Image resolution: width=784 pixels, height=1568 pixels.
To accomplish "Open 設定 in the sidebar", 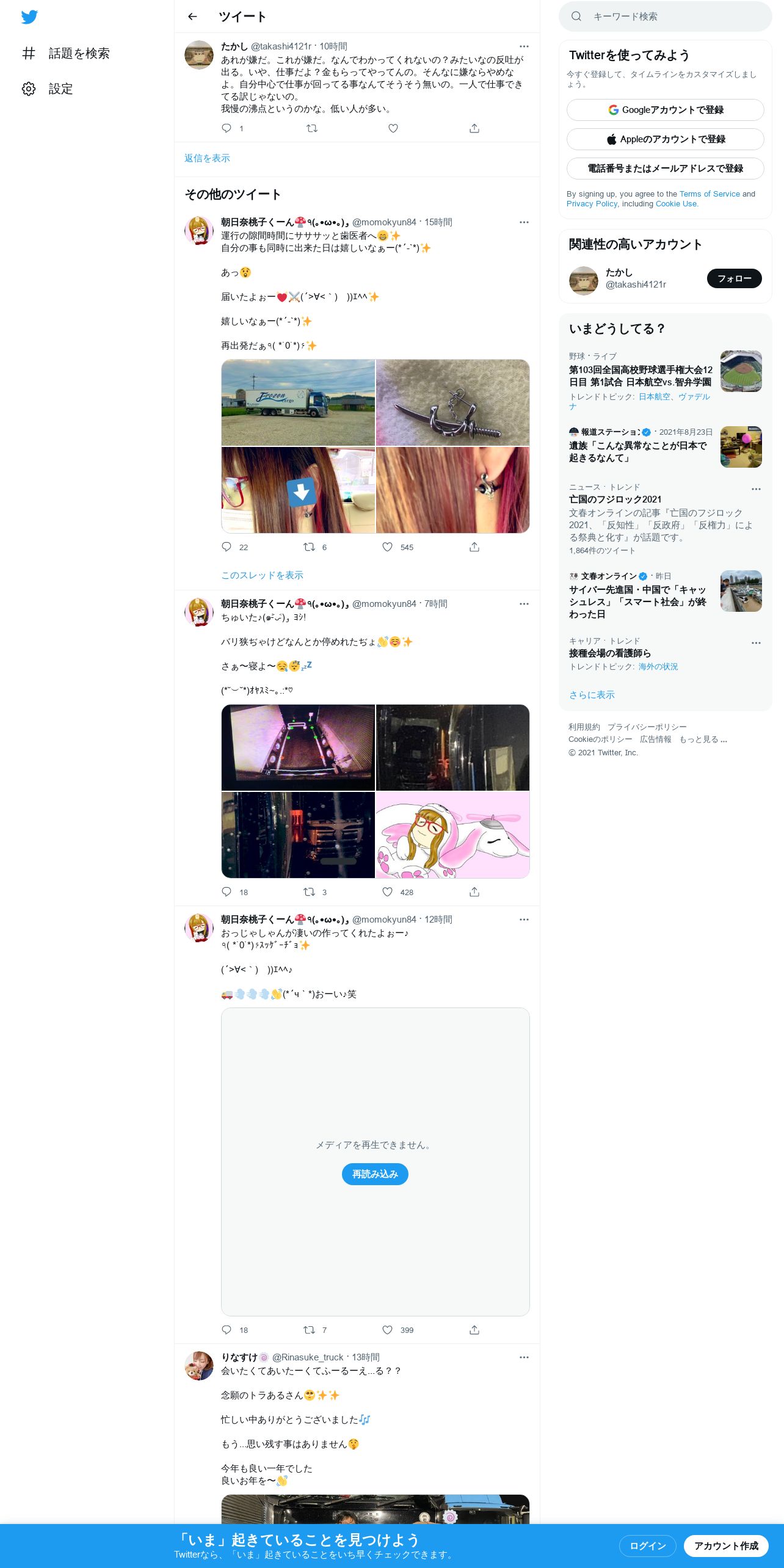I will 48,89.
